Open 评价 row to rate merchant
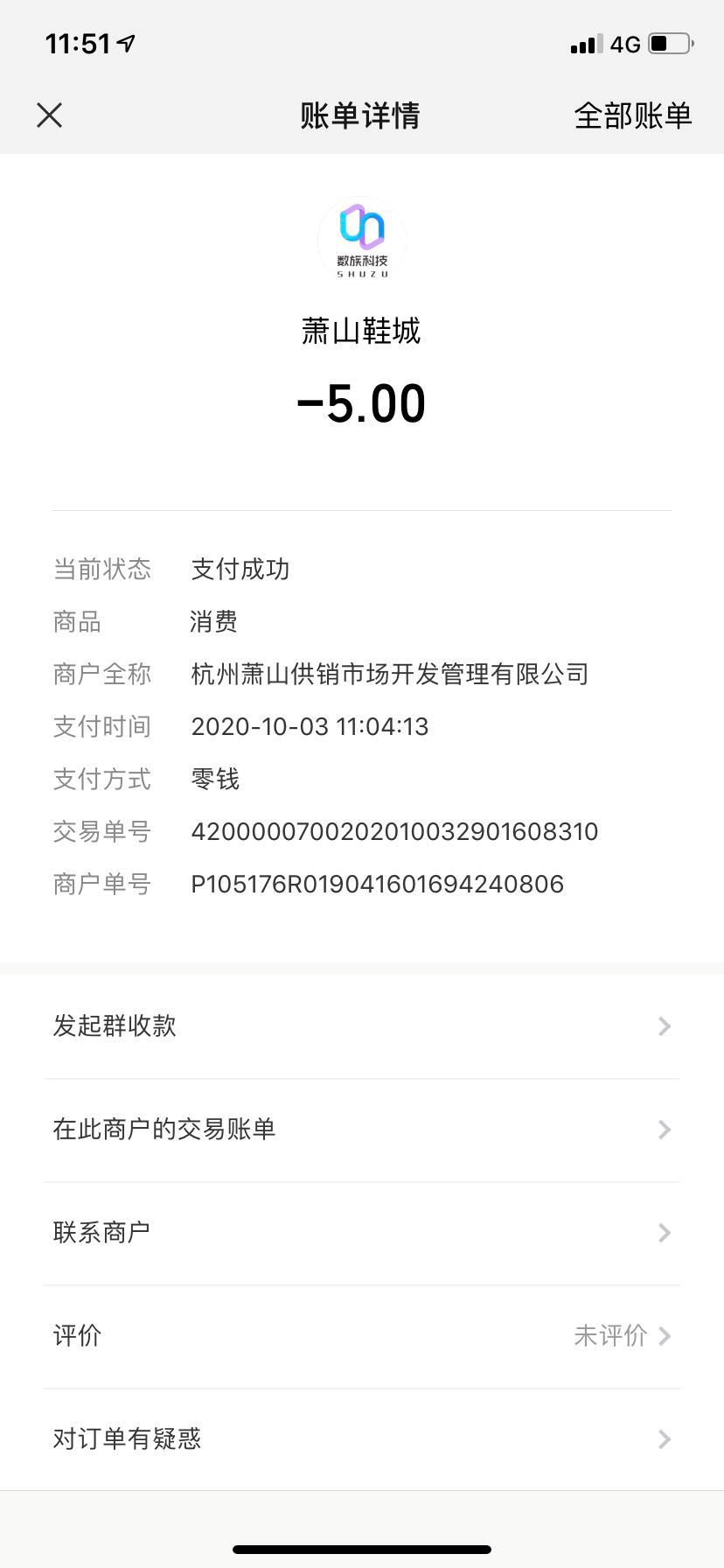Image resolution: width=724 pixels, height=1568 pixels. click(362, 1335)
